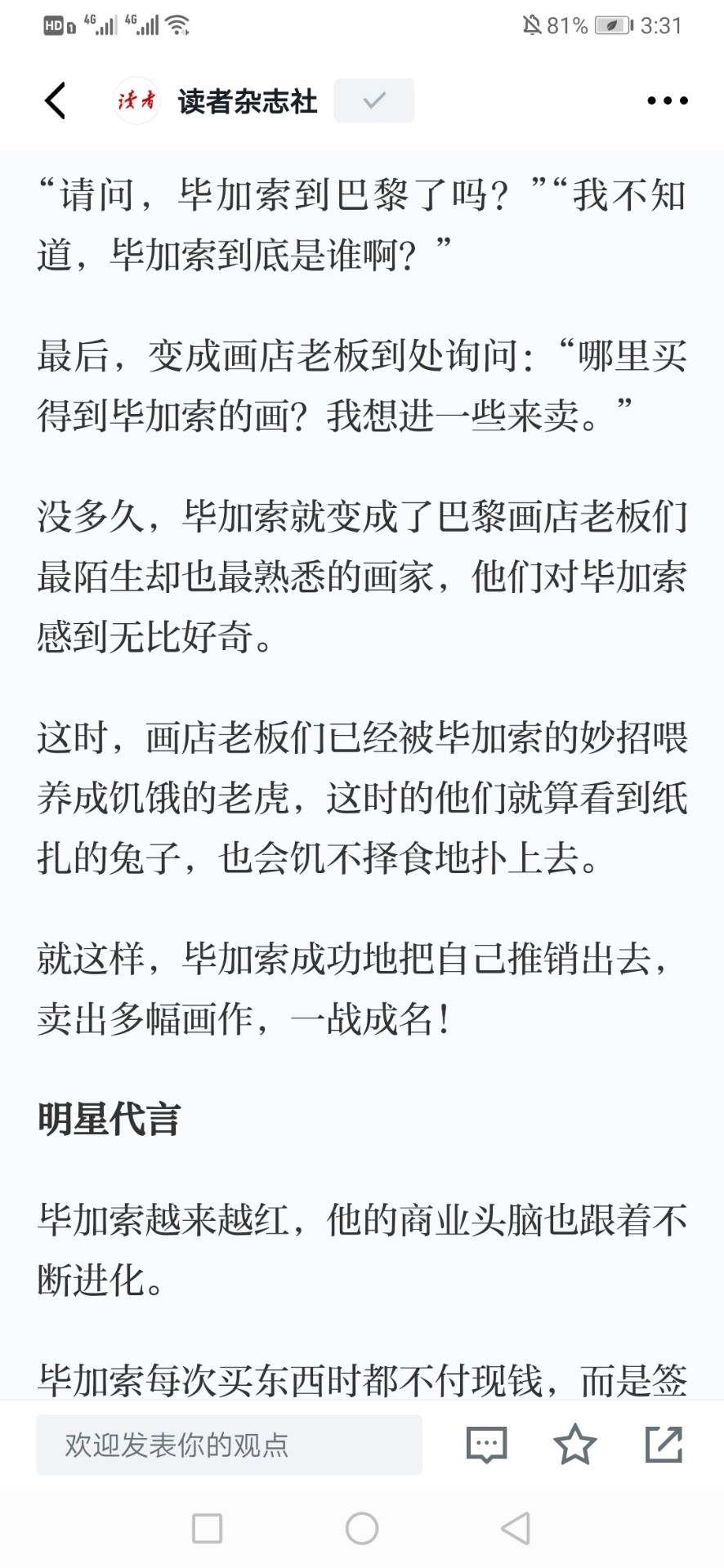Open the comments bubble icon
The image size is (724, 1568).
point(487,1445)
